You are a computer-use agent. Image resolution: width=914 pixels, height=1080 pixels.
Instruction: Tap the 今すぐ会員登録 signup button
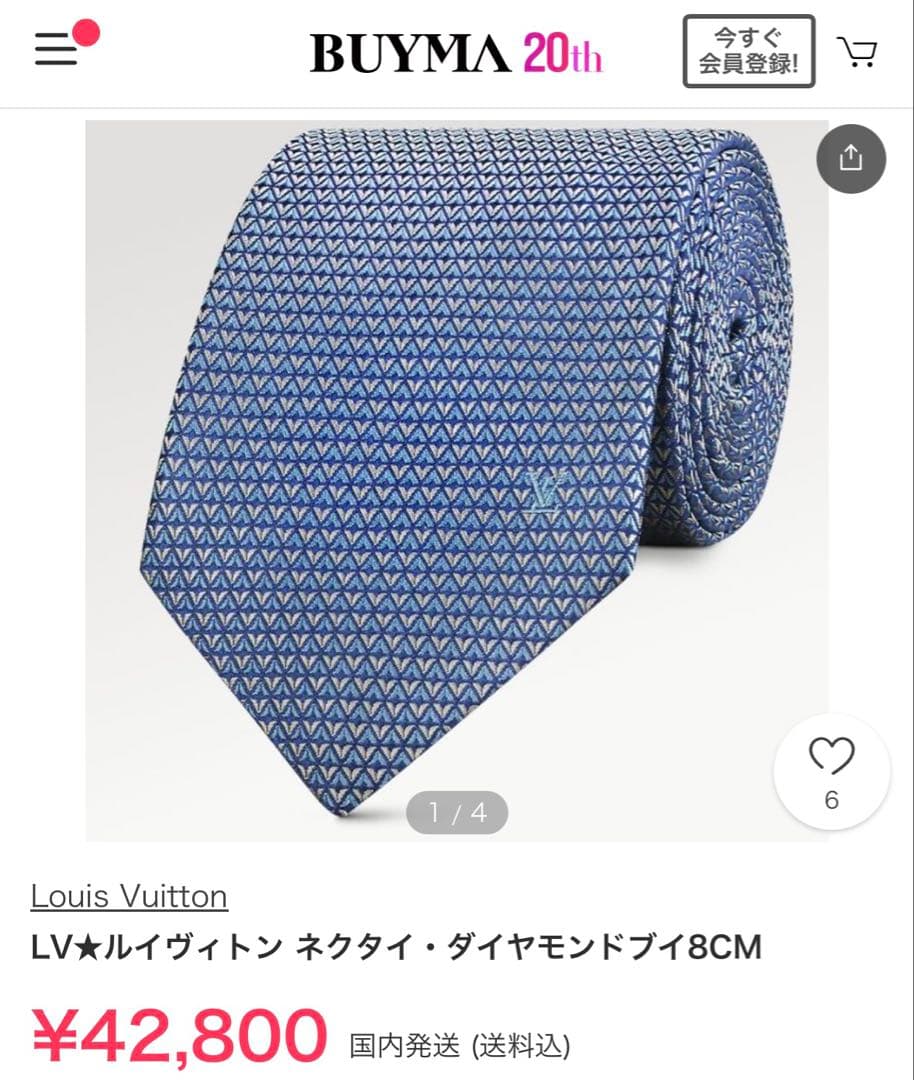[x=748, y=49]
